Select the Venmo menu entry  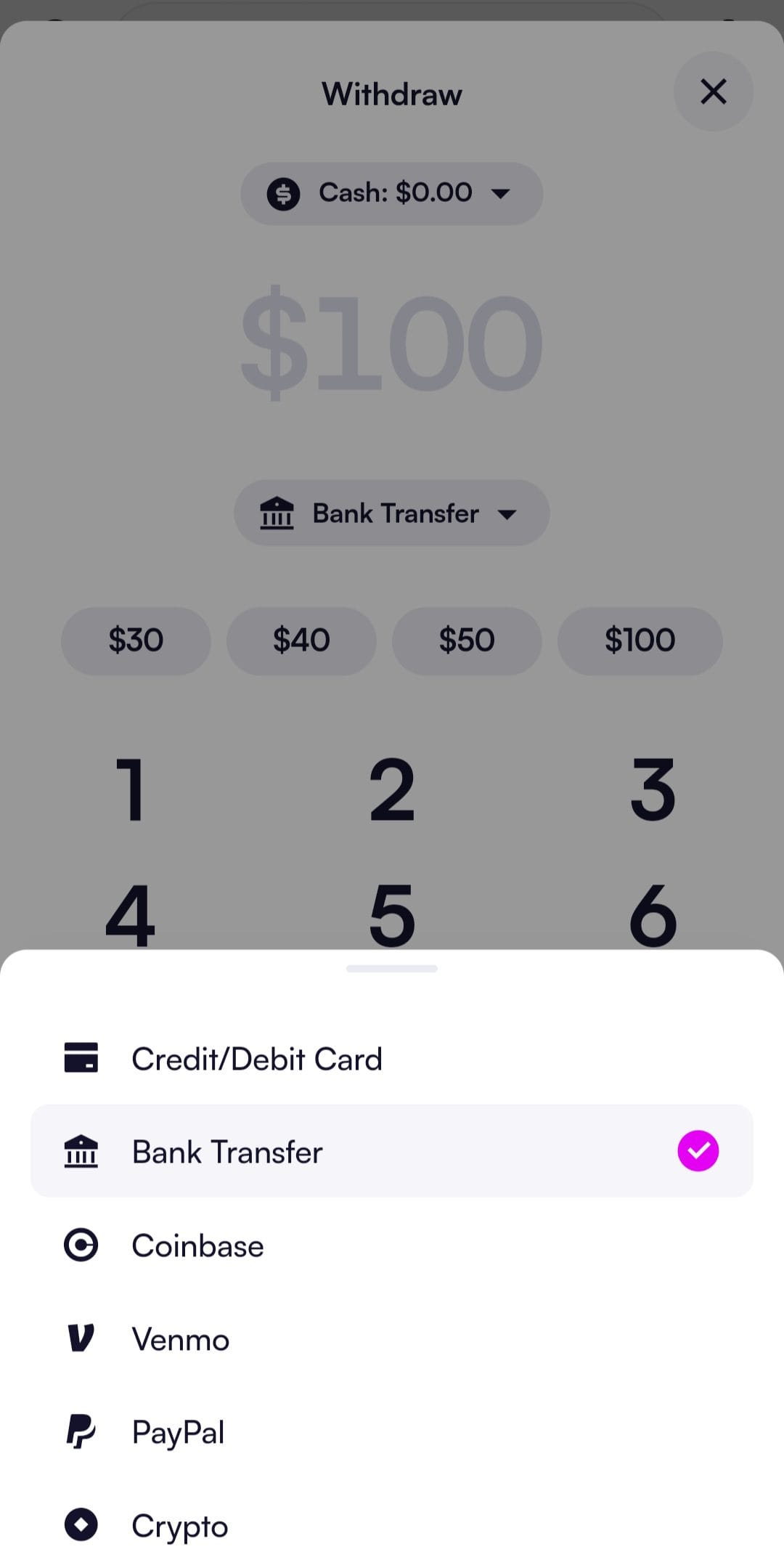[180, 1339]
